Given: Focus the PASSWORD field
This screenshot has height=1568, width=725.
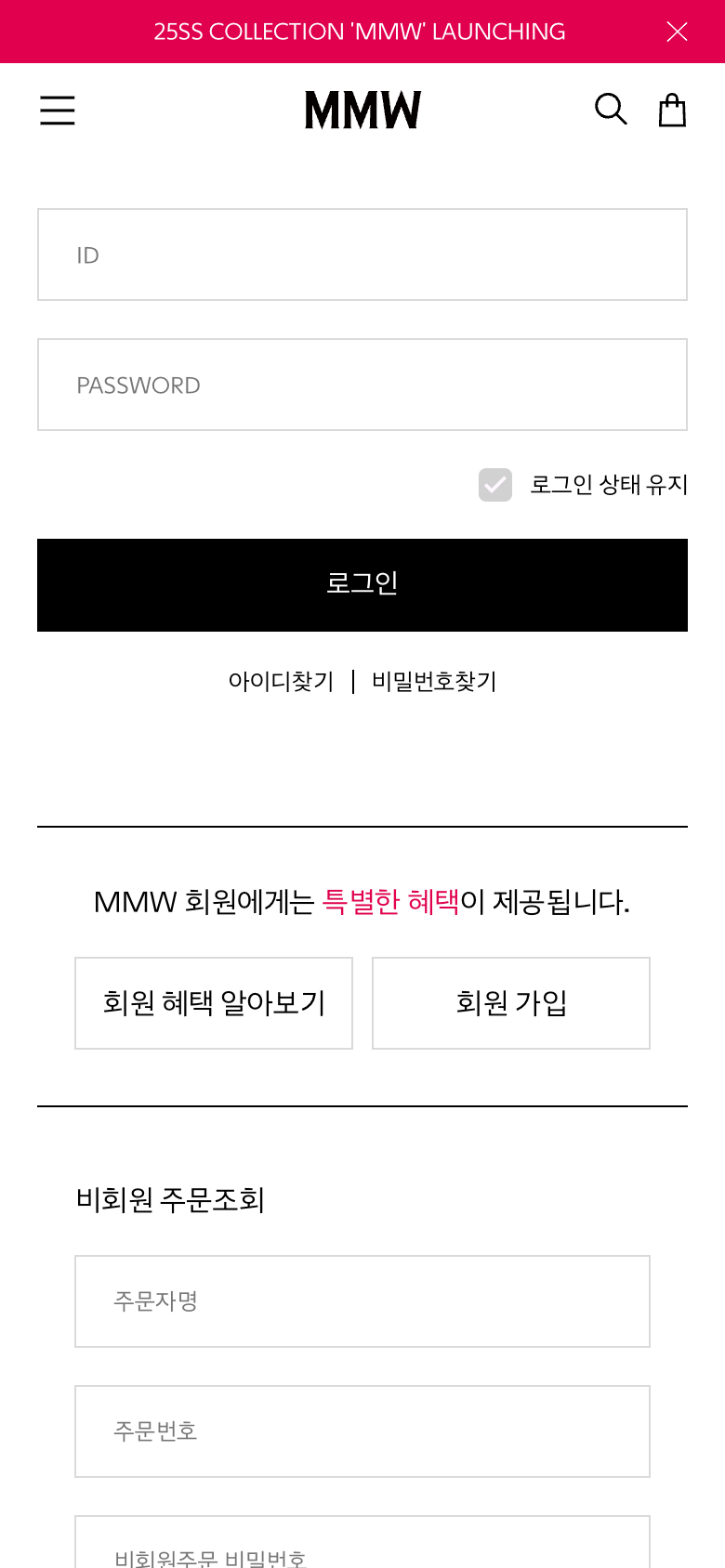Looking at the screenshot, I should pos(362,385).
